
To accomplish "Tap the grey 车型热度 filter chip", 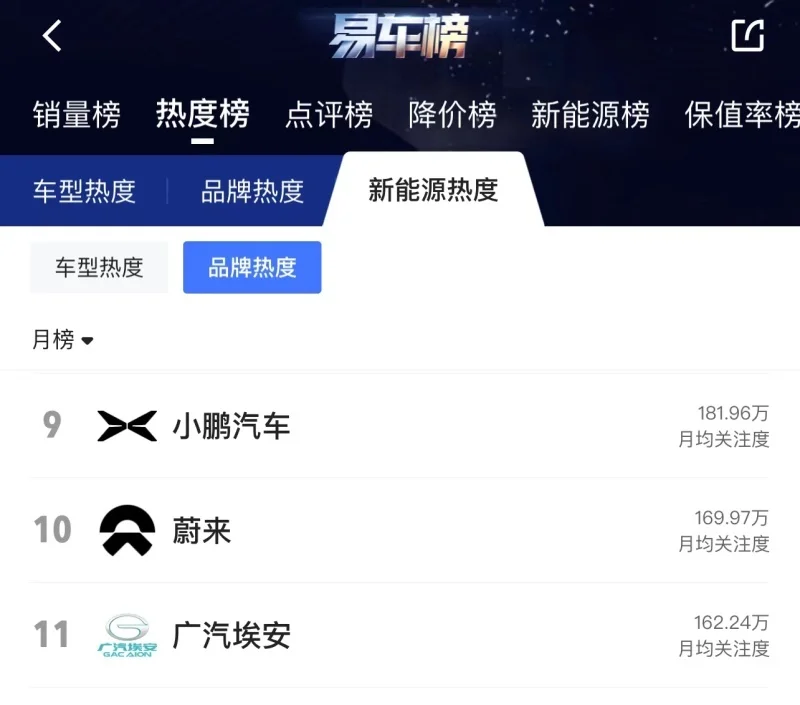I will pos(99,268).
